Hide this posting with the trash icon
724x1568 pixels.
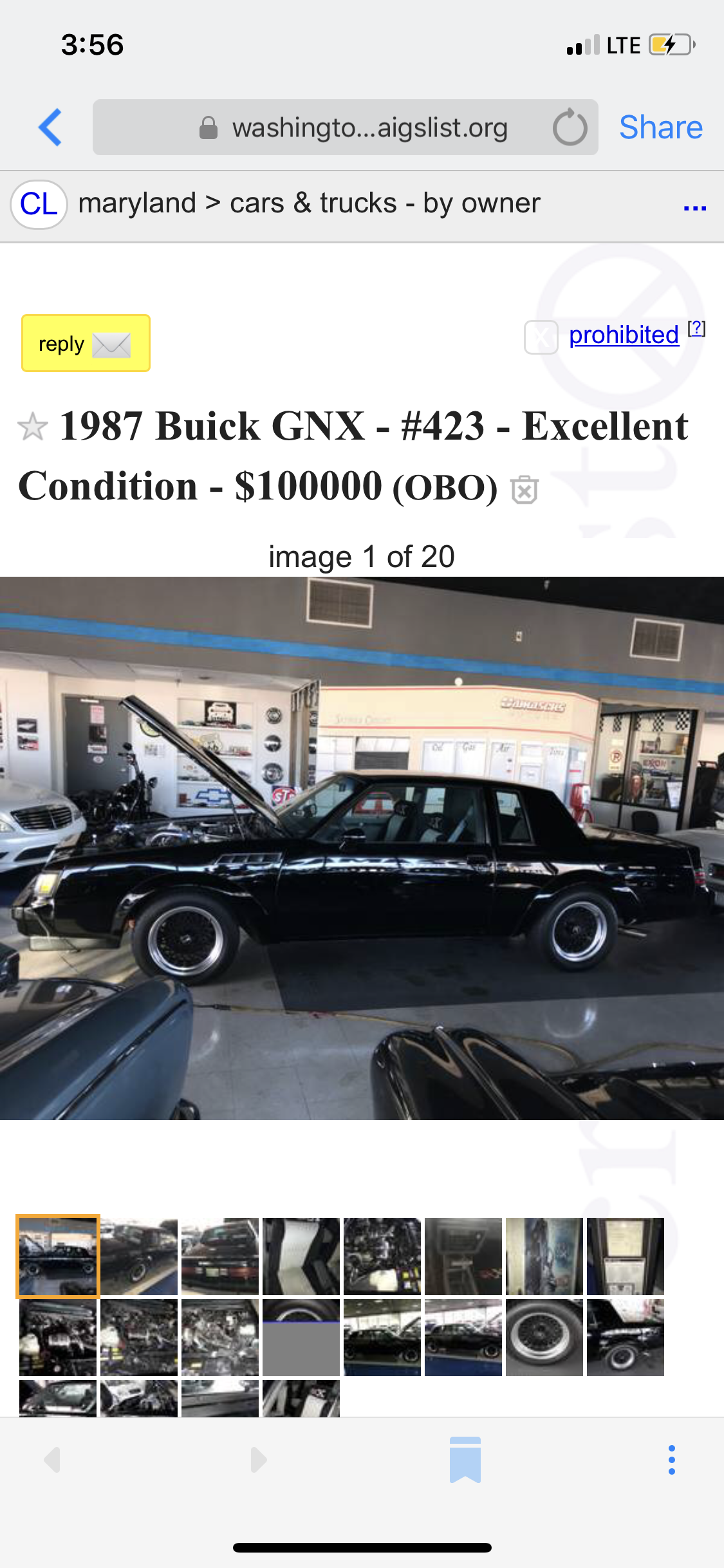tap(524, 489)
